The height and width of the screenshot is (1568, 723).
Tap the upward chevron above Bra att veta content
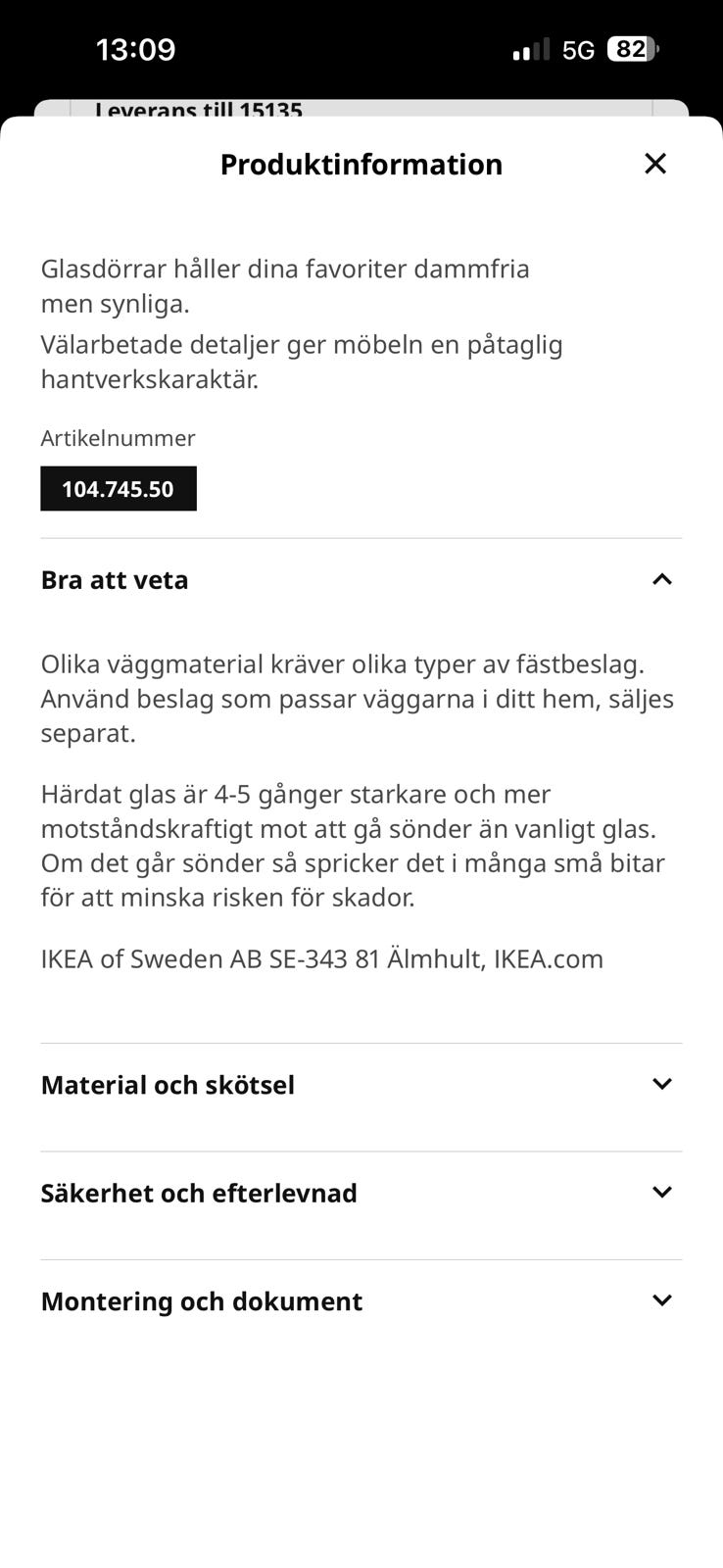[x=663, y=579]
